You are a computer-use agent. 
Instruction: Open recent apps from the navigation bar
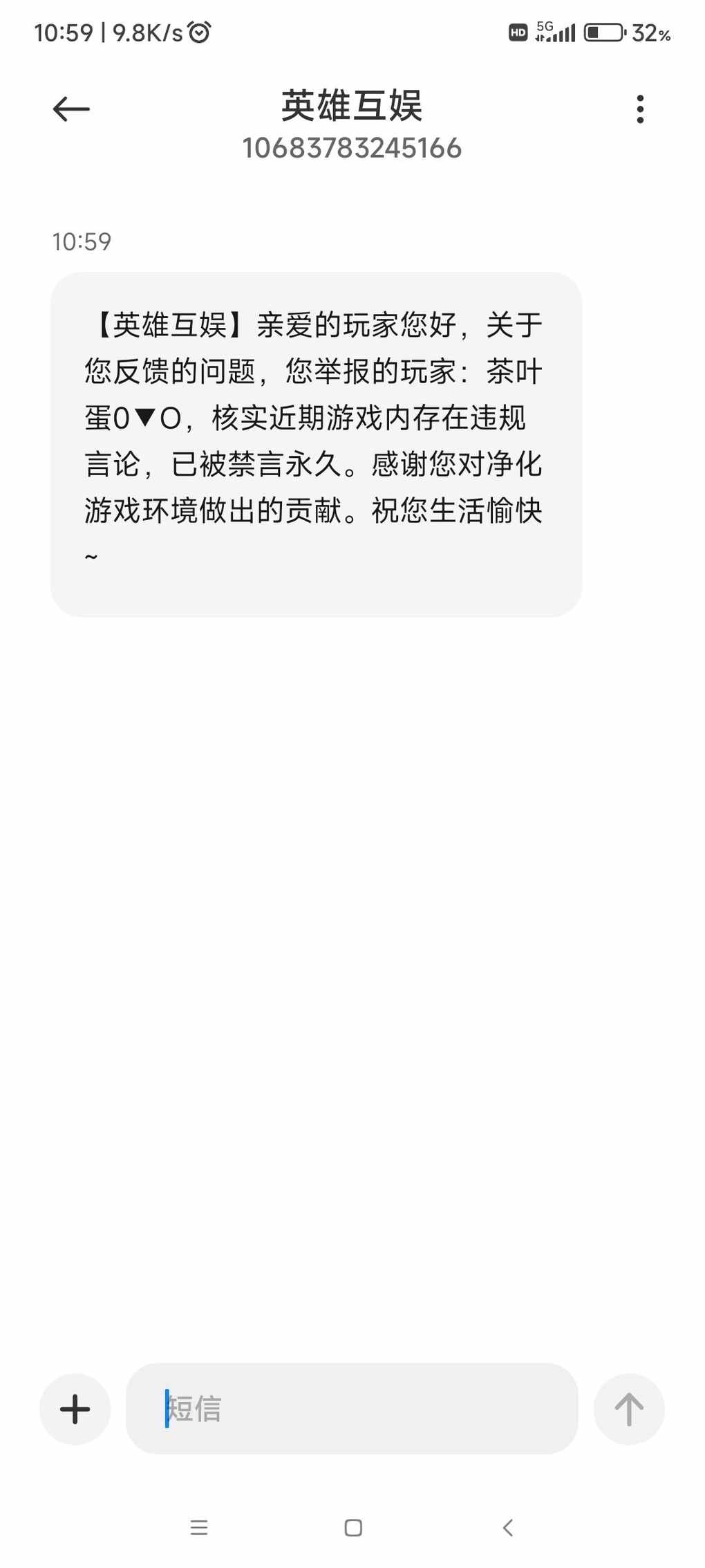199,1528
